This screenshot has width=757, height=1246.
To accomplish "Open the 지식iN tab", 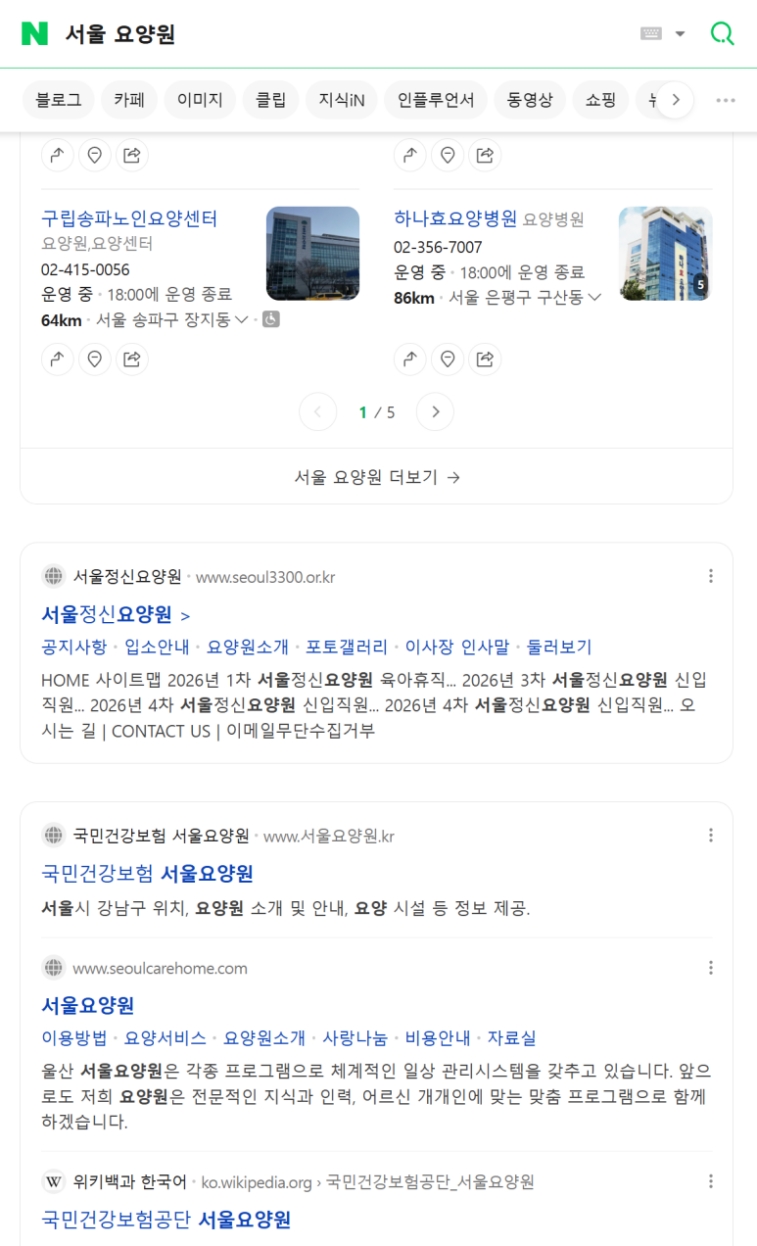I will pos(341,100).
